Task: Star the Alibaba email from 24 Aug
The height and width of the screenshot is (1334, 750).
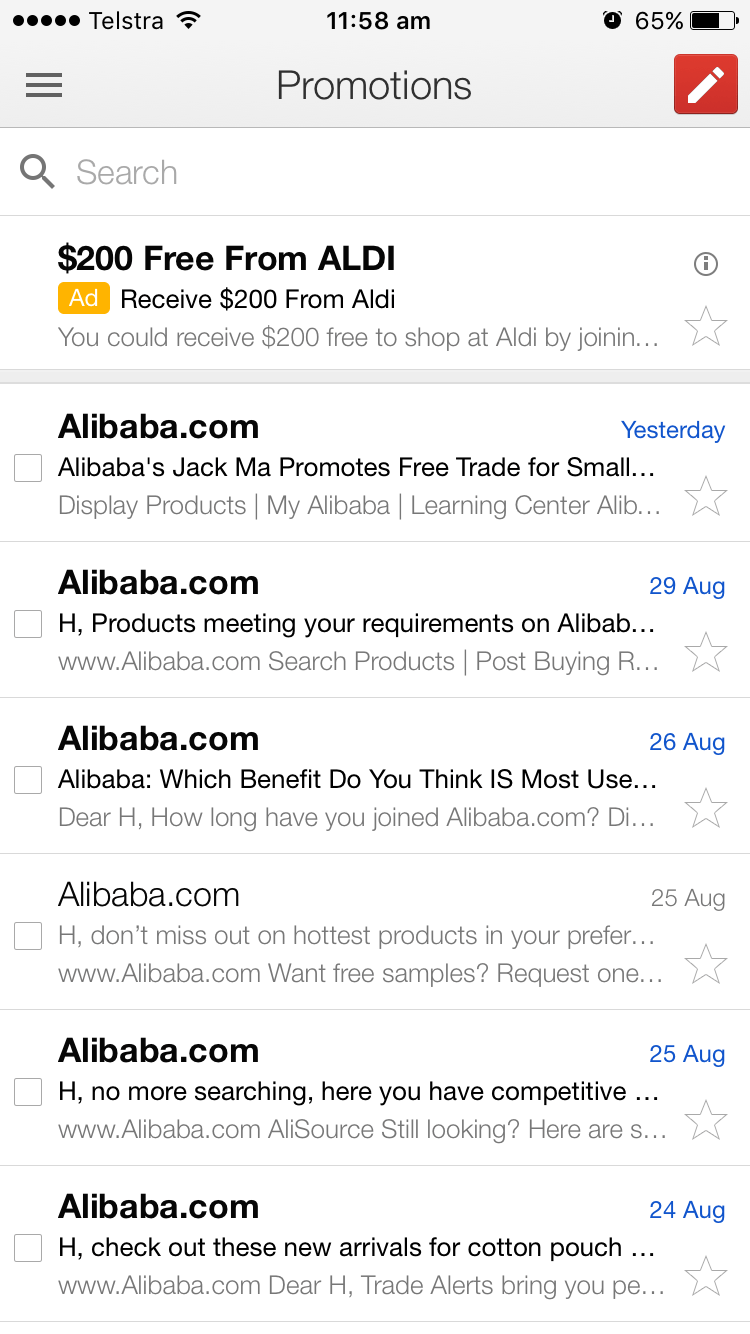Action: 705,1276
